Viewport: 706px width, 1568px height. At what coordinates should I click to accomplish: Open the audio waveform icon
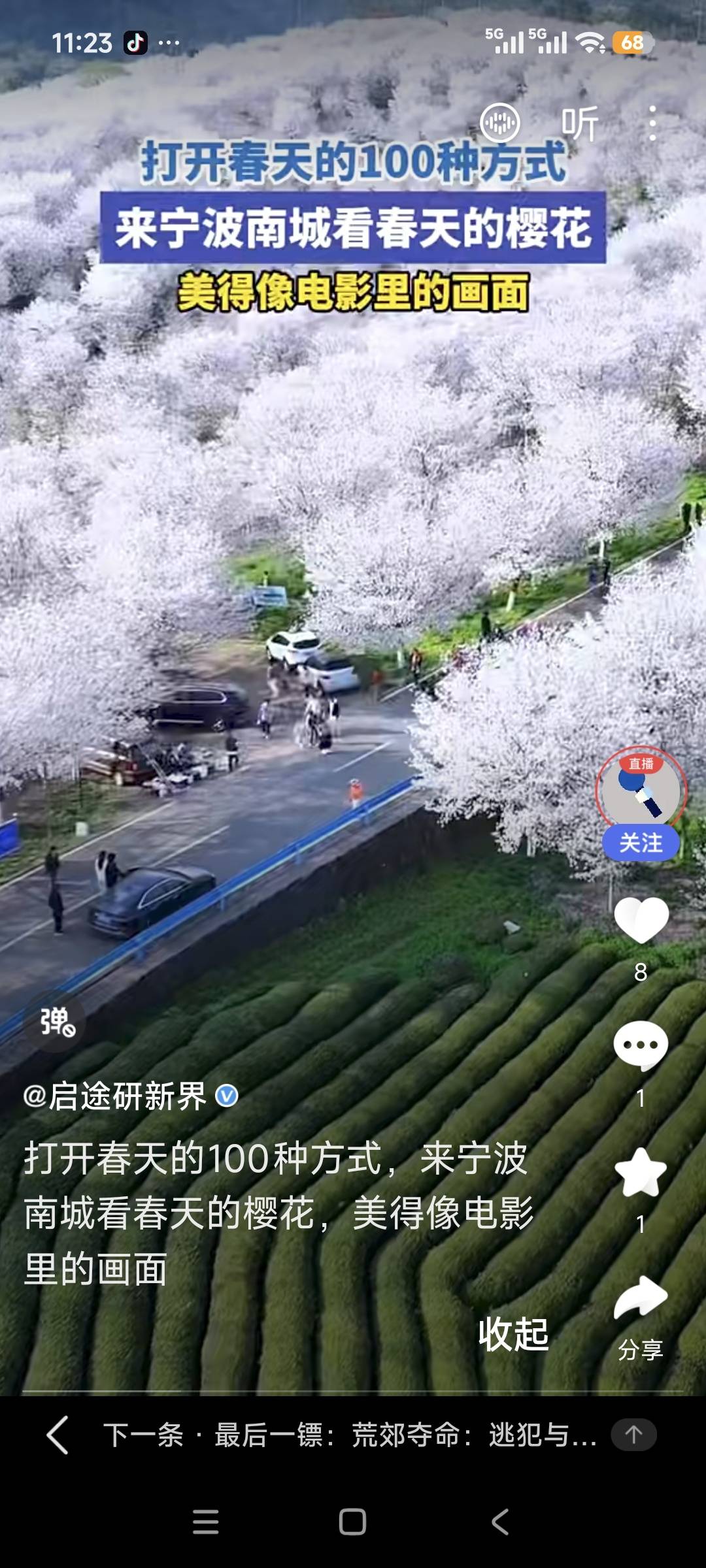point(500,123)
